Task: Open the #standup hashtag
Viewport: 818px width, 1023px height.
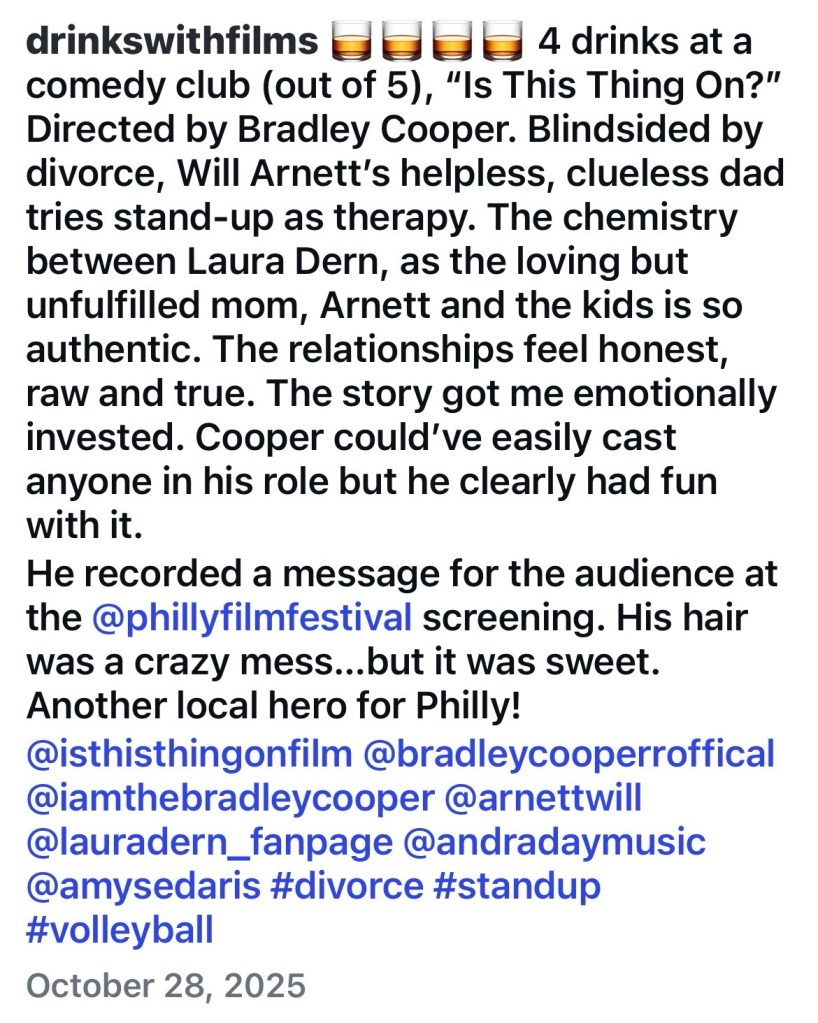Action: pos(517,887)
